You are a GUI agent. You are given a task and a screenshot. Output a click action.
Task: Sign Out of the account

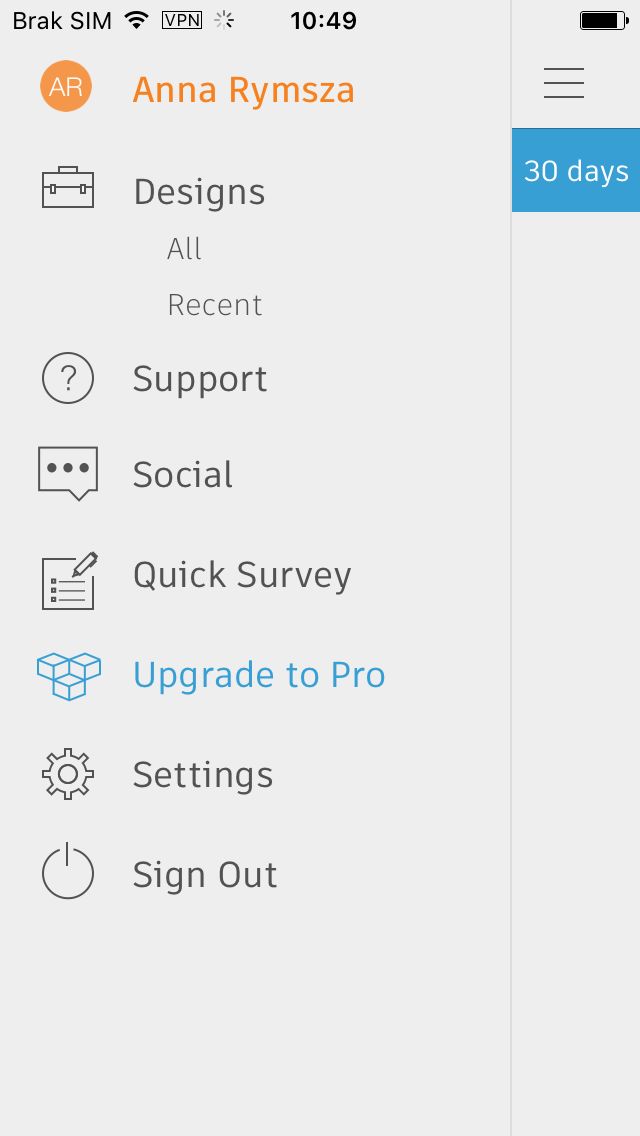(x=205, y=874)
